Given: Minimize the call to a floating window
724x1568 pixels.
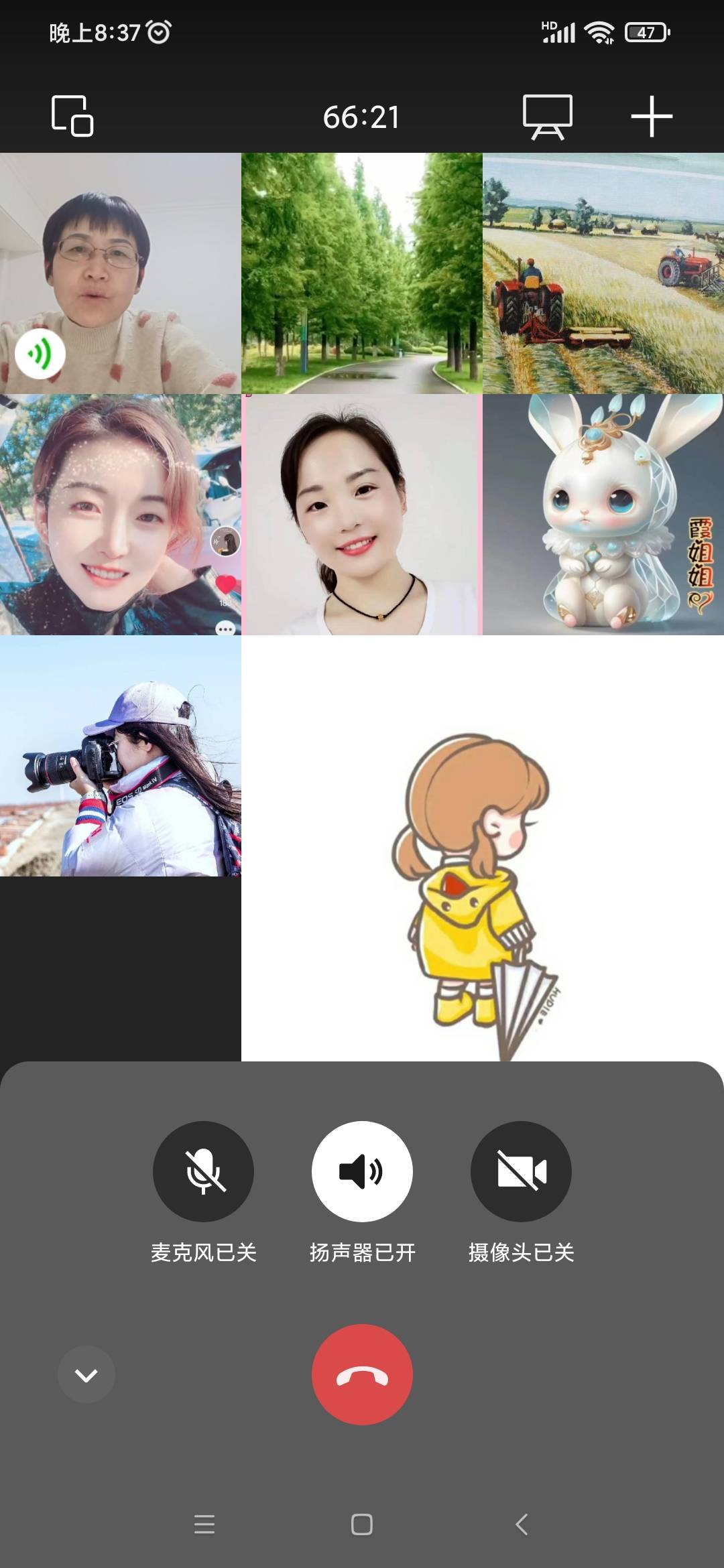Looking at the screenshot, I should (x=72, y=116).
